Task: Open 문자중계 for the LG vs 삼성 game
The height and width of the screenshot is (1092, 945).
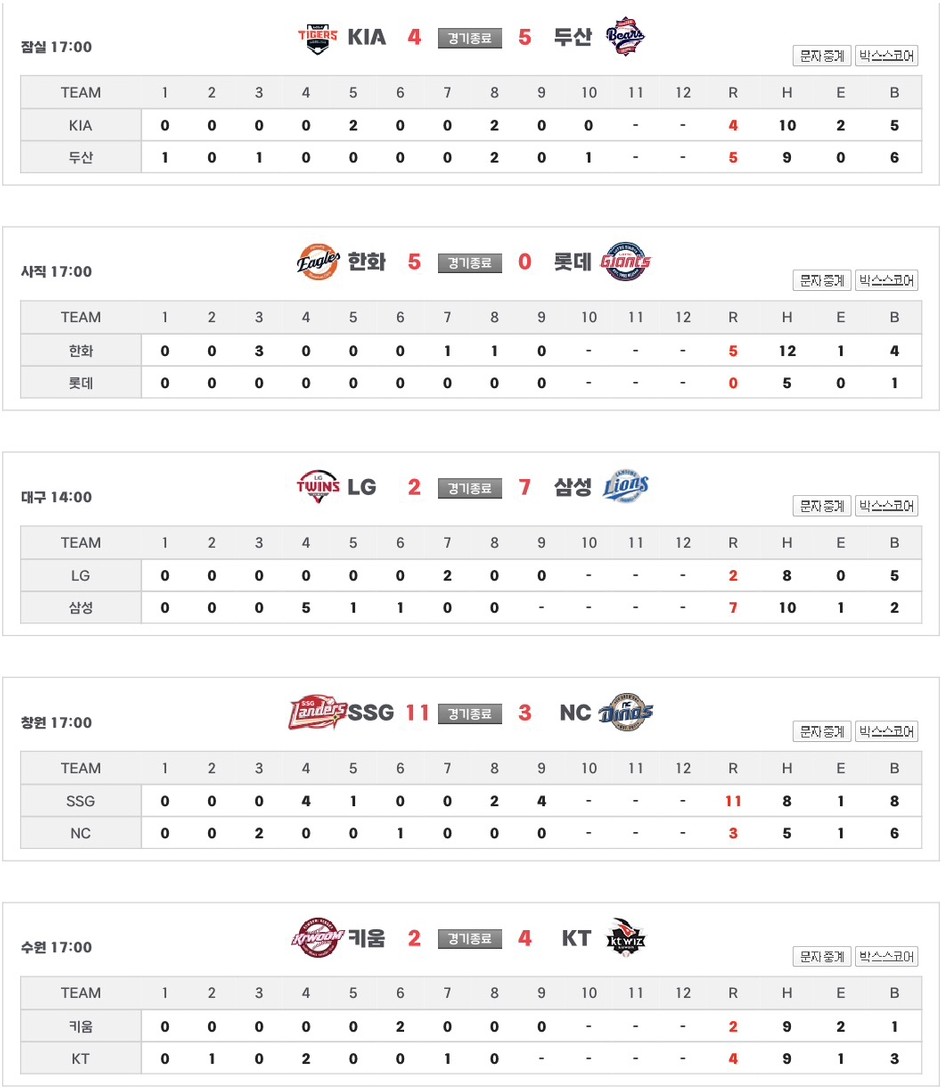Action: pos(820,506)
